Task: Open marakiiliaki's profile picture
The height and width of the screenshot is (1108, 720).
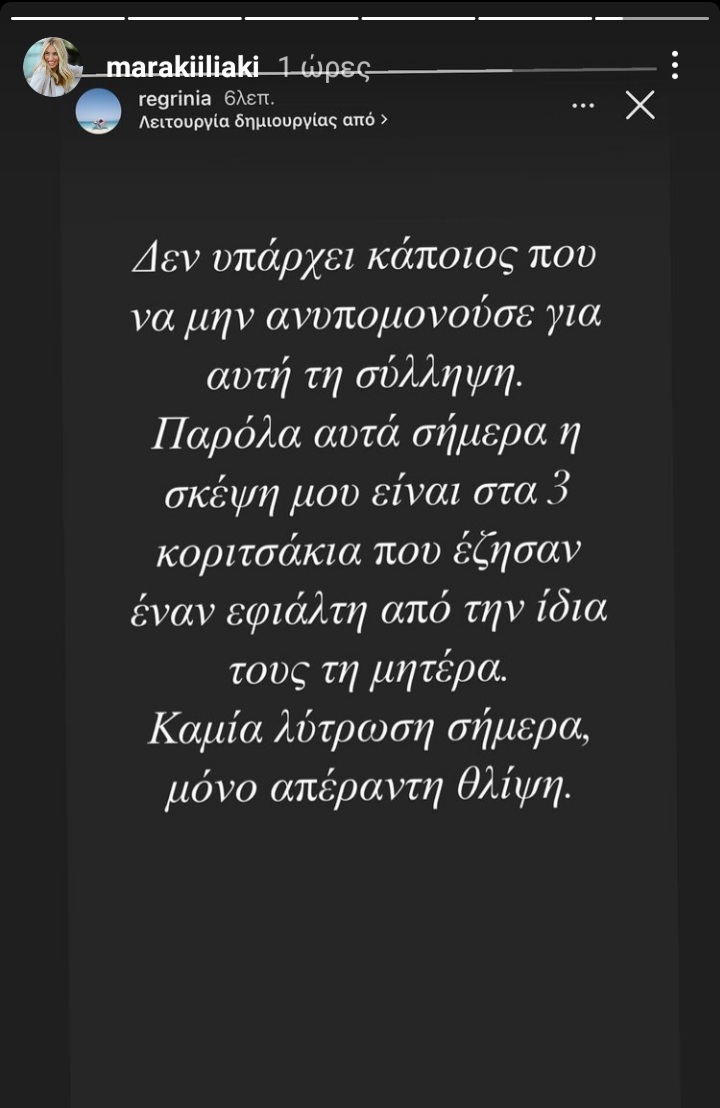Action: (x=52, y=67)
